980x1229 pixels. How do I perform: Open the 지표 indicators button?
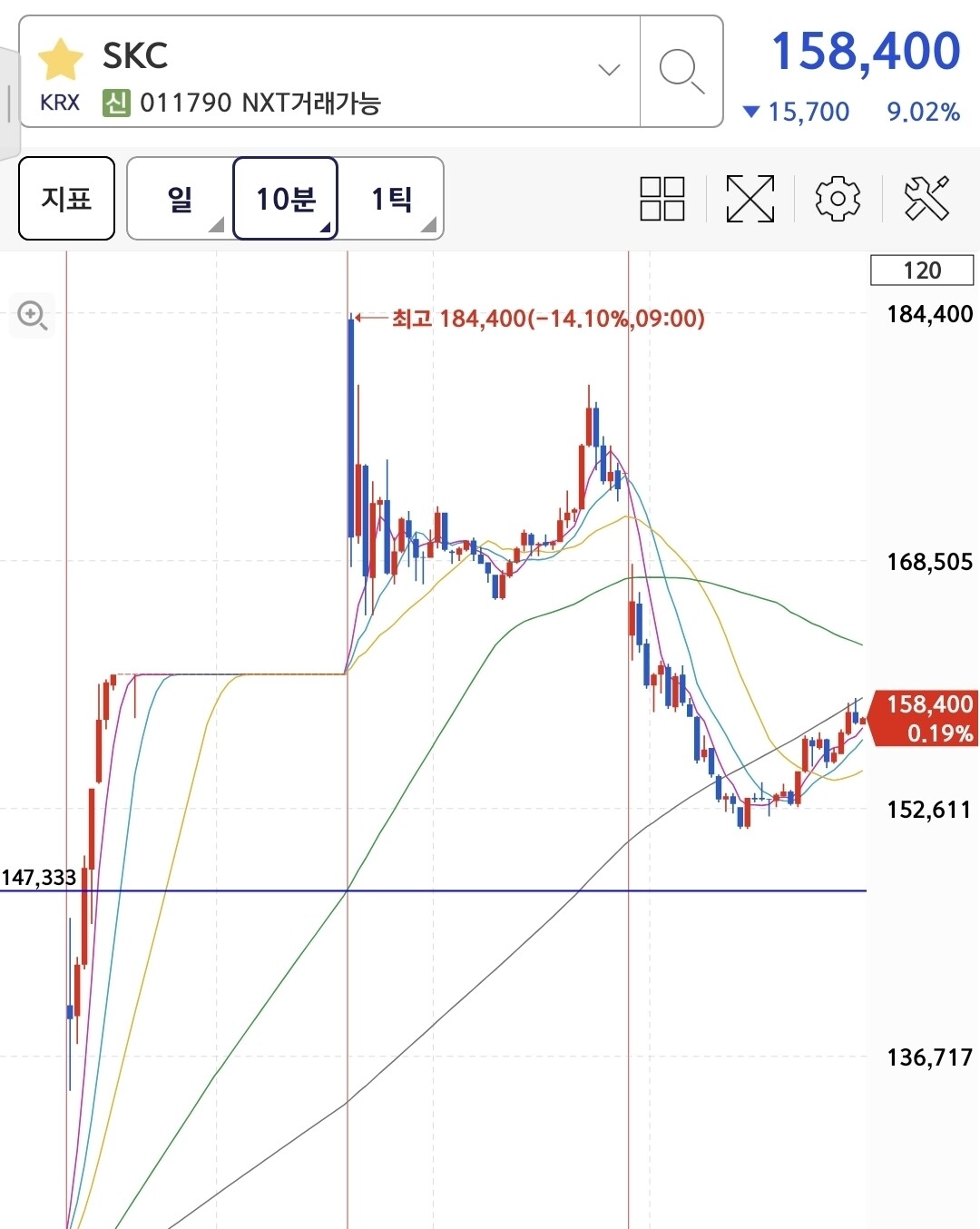coord(66,198)
